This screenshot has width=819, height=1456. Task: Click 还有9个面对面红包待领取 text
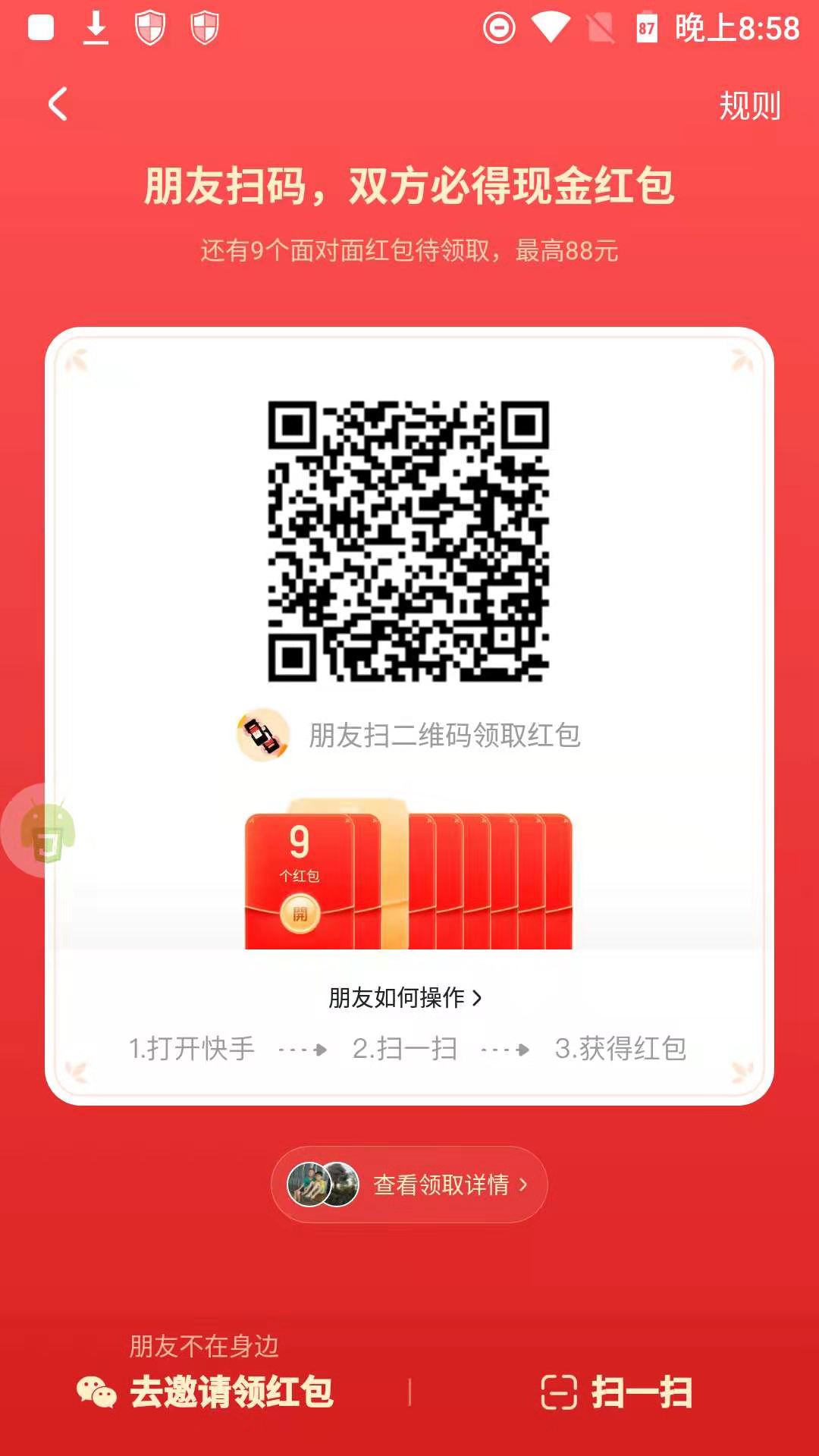409,250
